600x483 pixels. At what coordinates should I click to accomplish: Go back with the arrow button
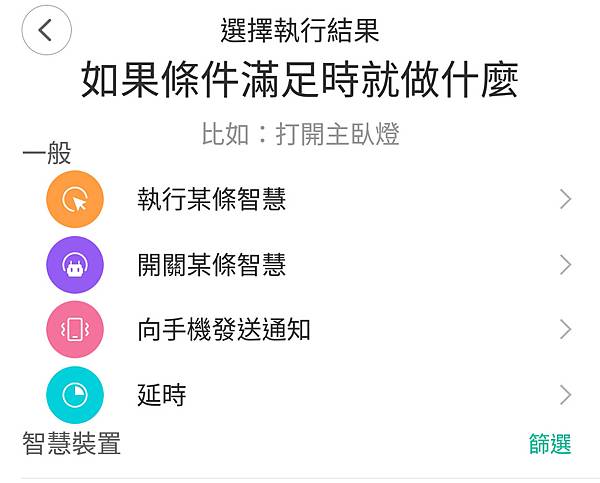click(x=46, y=30)
